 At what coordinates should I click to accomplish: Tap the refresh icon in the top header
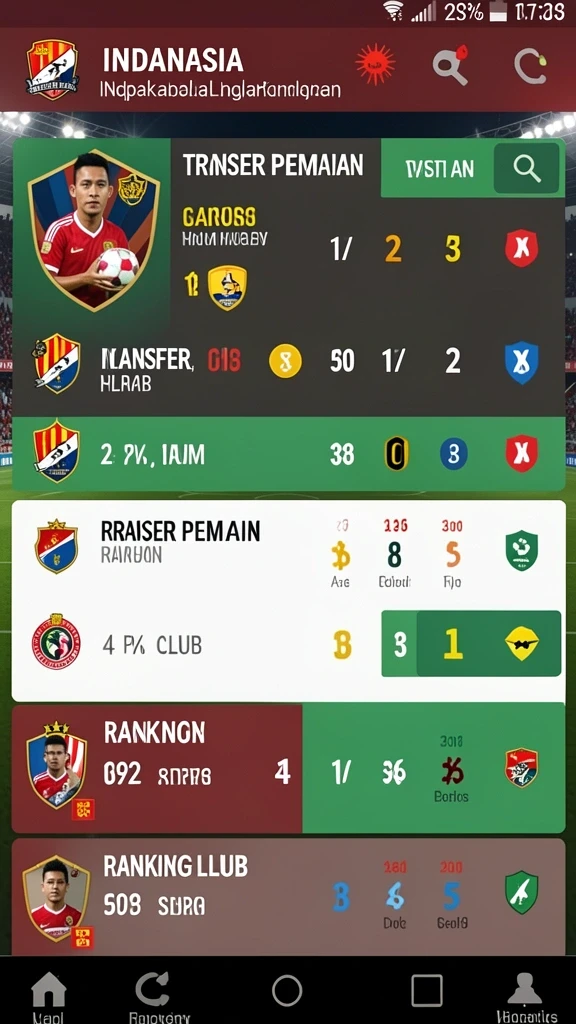[x=530, y=66]
